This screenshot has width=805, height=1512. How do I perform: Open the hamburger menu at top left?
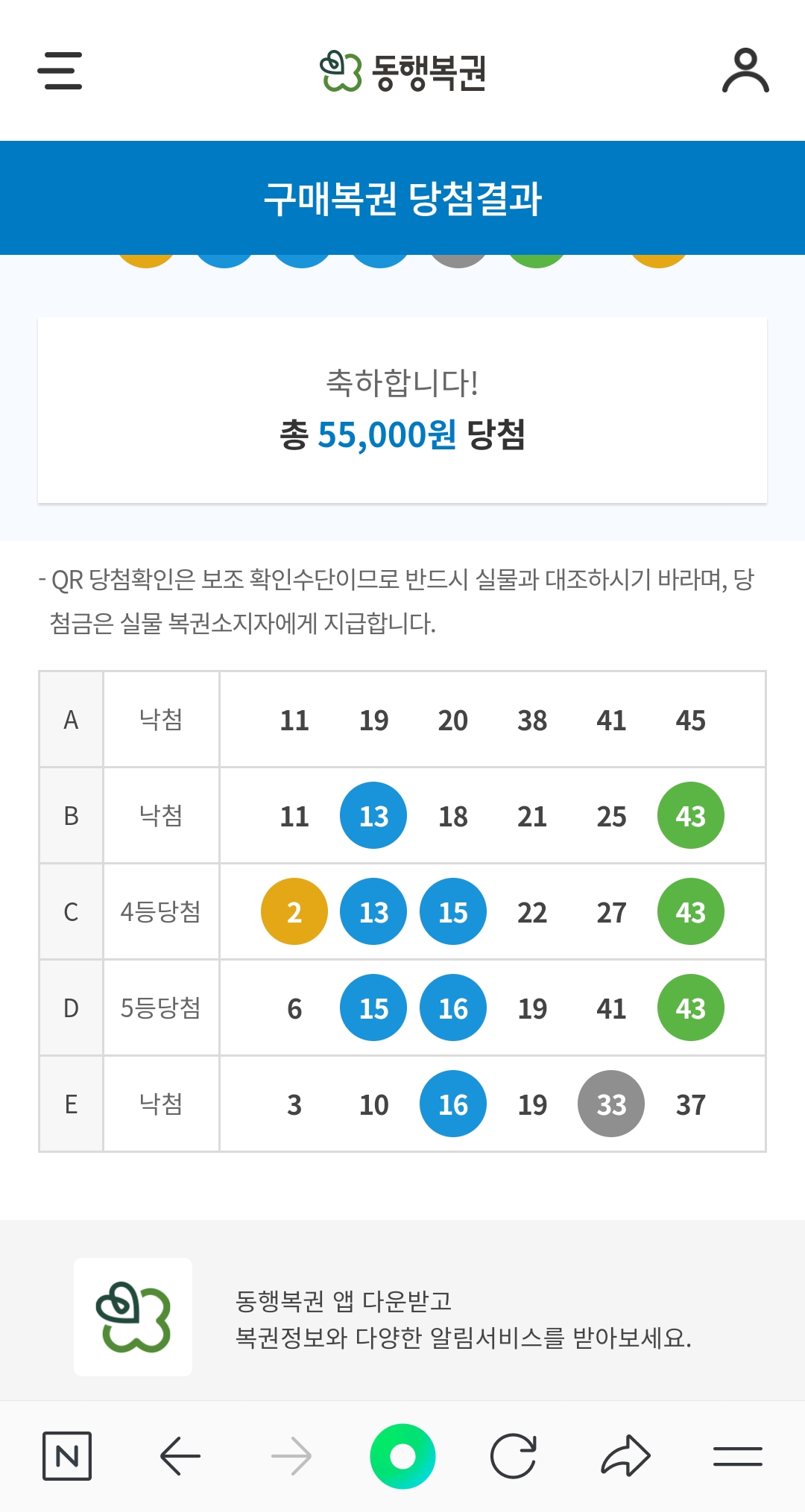pyautogui.click(x=60, y=71)
